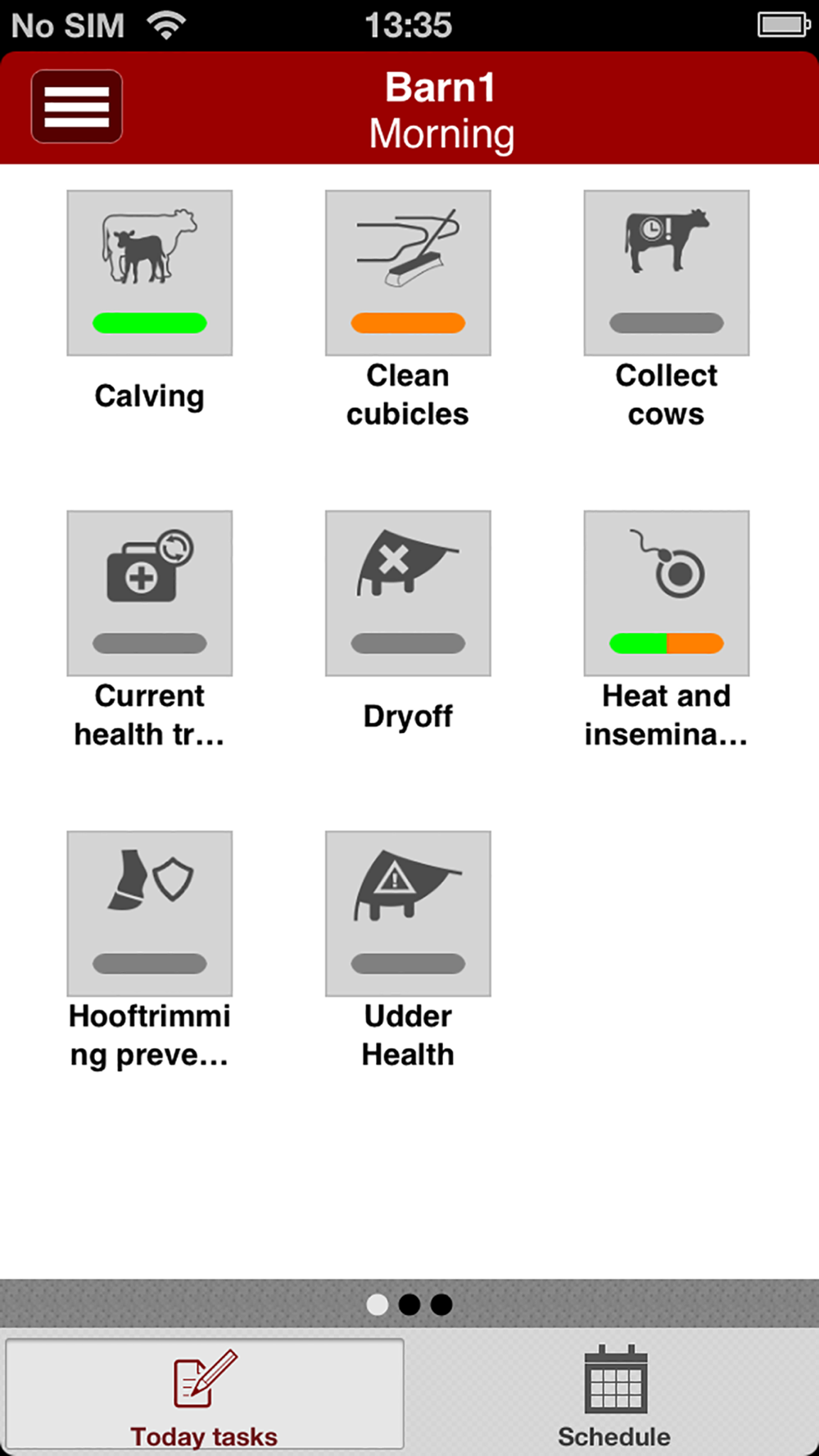Open the hamburger menu
Image resolution: width=819 pixels, height=1456 pixels.
(77, 106)
